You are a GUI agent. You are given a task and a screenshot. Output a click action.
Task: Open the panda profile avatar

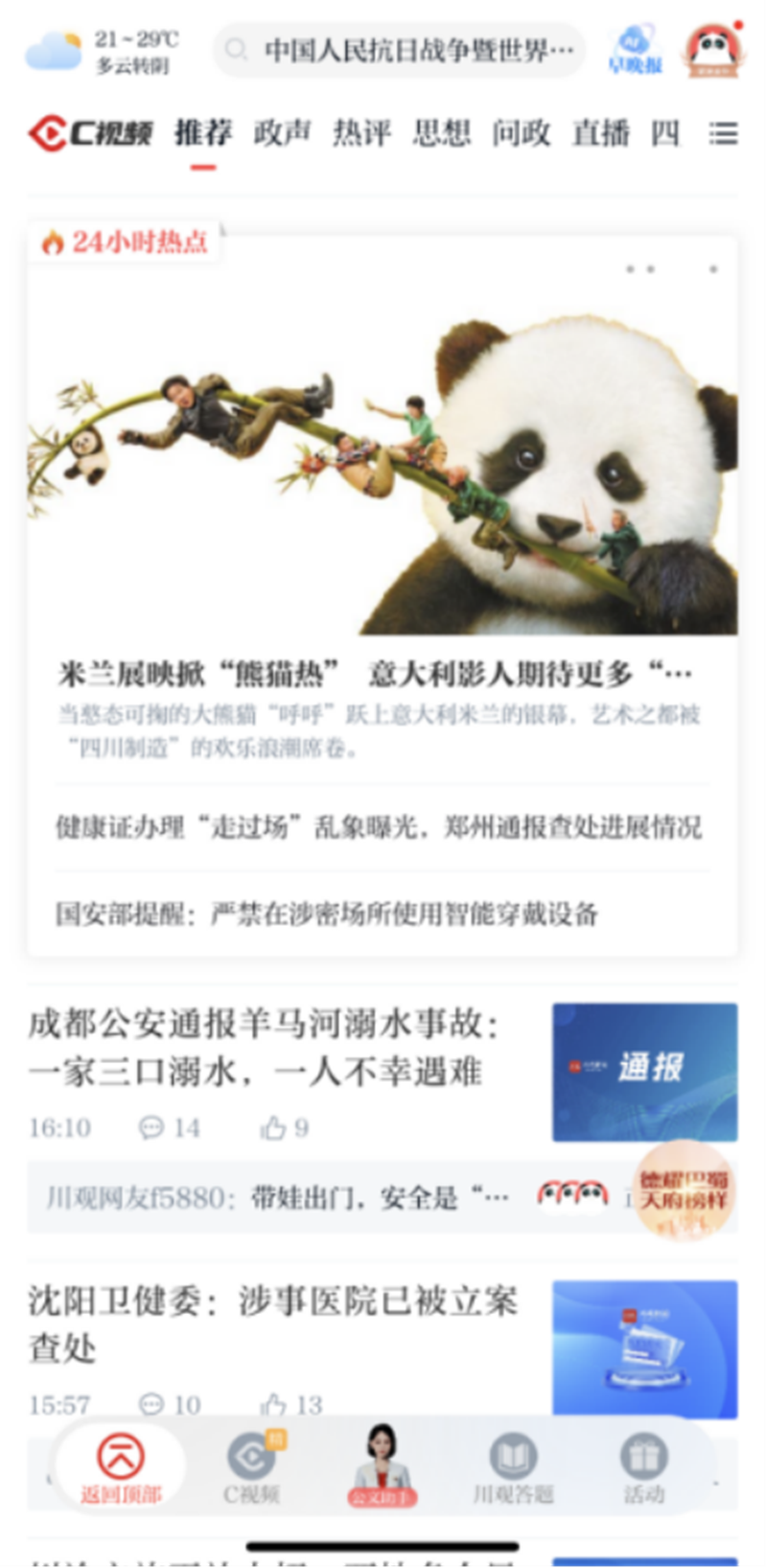click(713, 50)
